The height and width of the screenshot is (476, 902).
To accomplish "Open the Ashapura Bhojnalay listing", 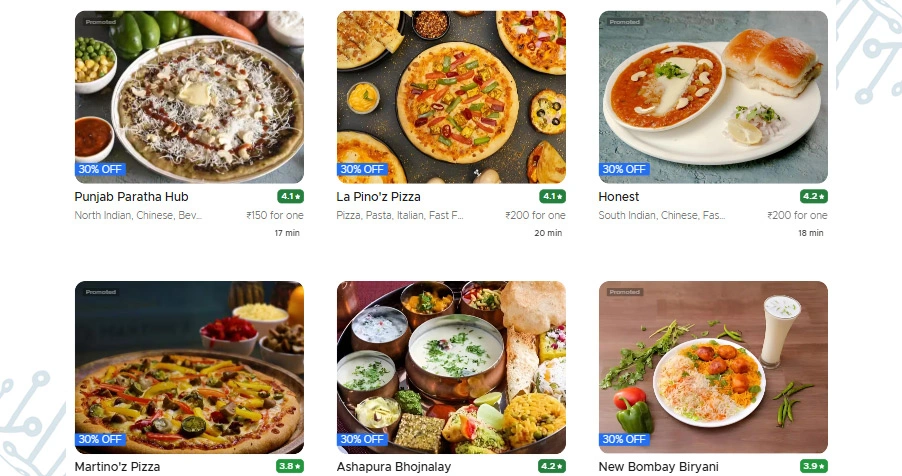I will pos(451,368).
